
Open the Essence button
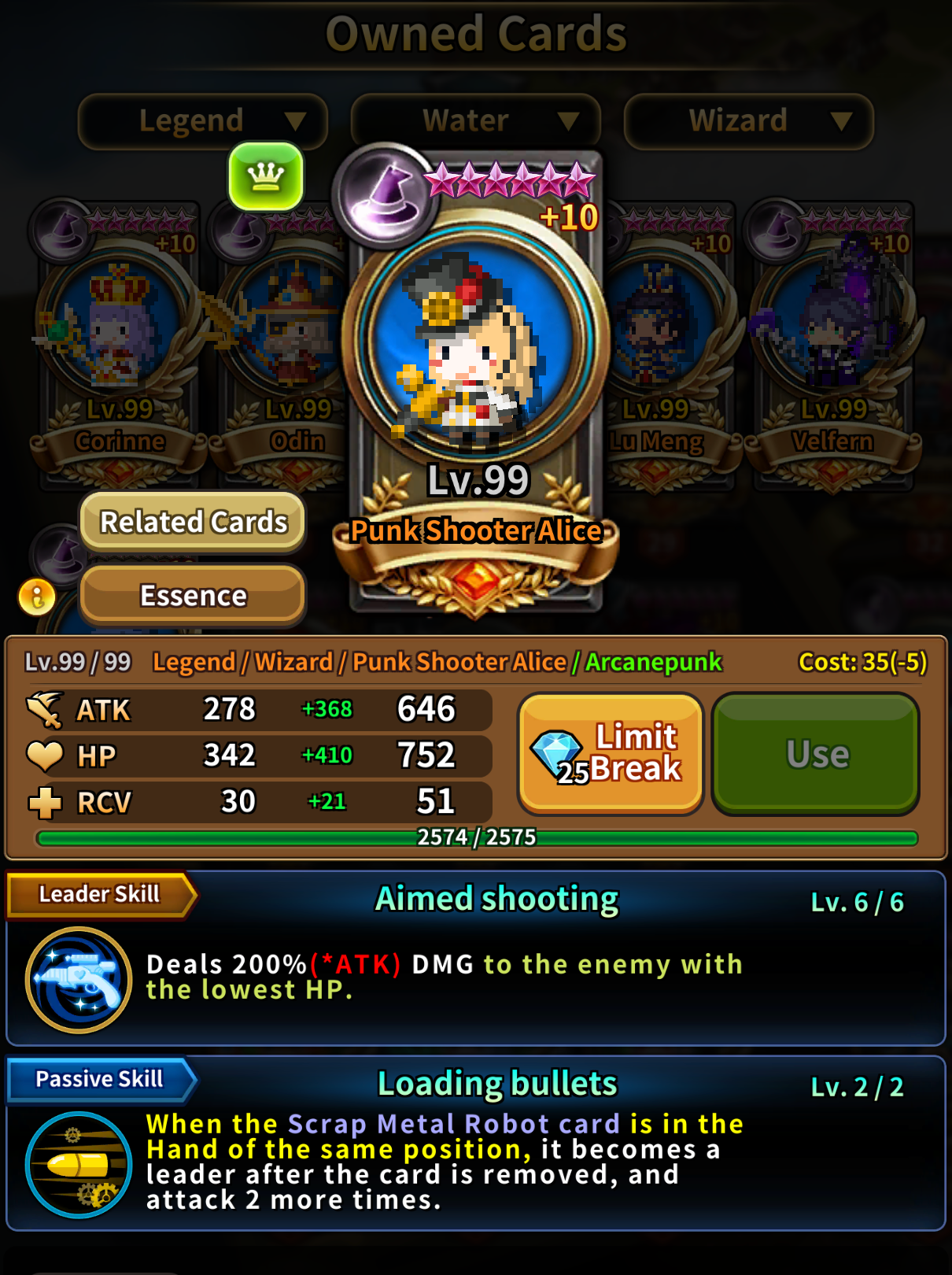(193, 596)
